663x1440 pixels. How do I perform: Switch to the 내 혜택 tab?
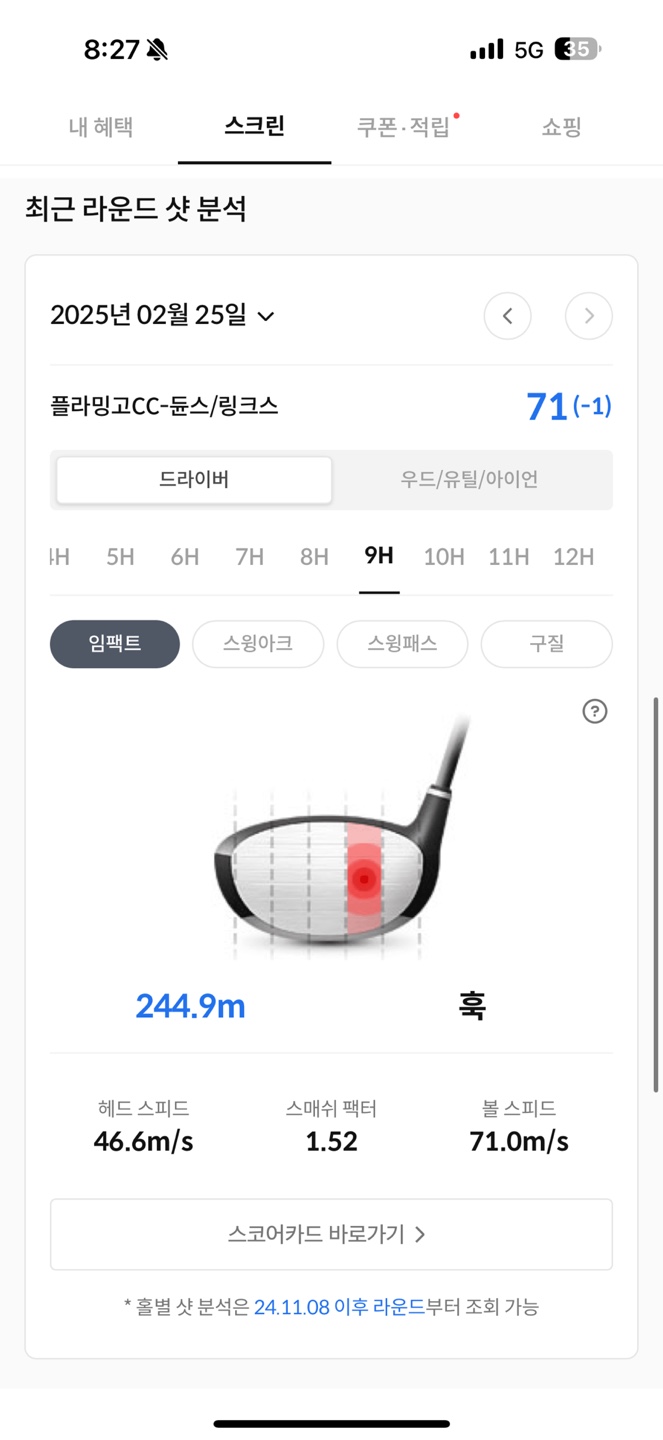[x=101, y=128]
